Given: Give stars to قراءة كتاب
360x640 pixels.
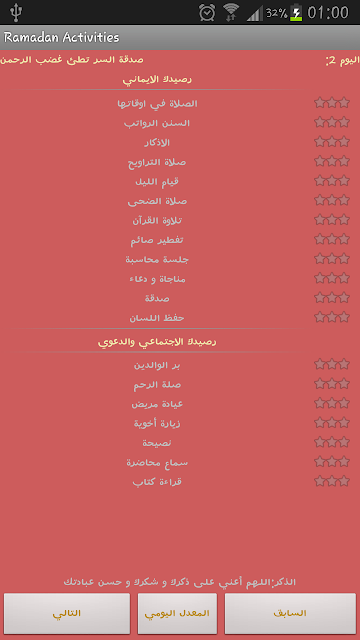Looking at the screenshot, I should [332, 481].
